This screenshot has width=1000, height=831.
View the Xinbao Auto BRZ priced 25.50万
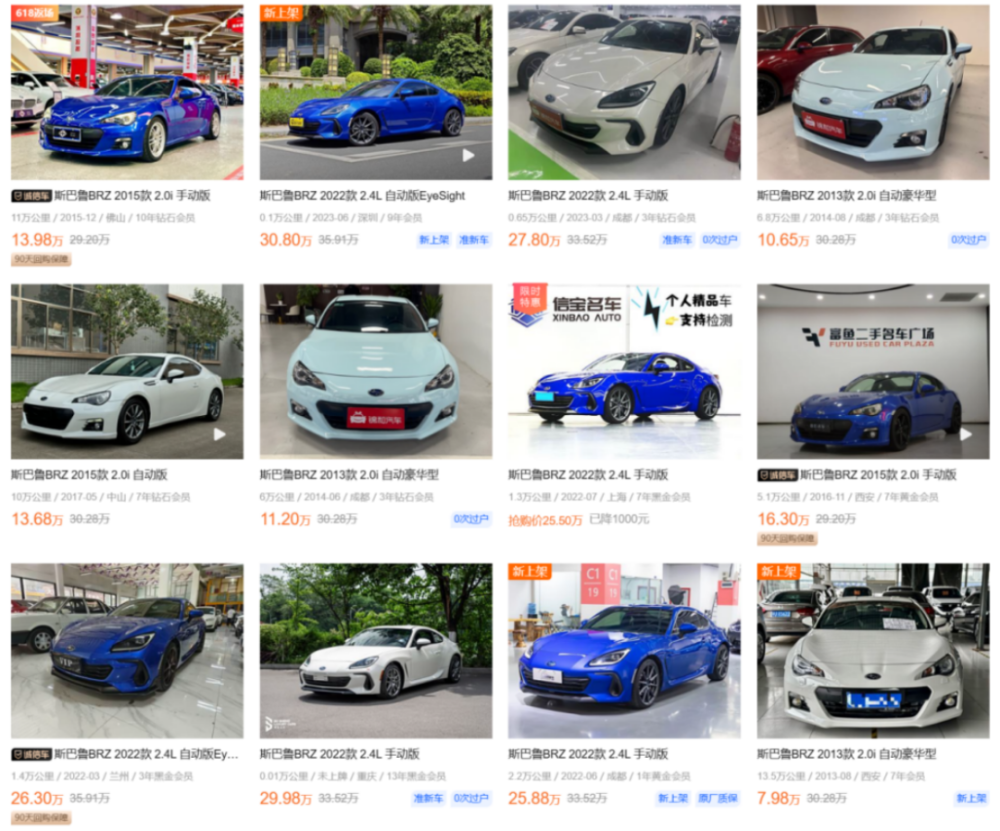[623, 372]
